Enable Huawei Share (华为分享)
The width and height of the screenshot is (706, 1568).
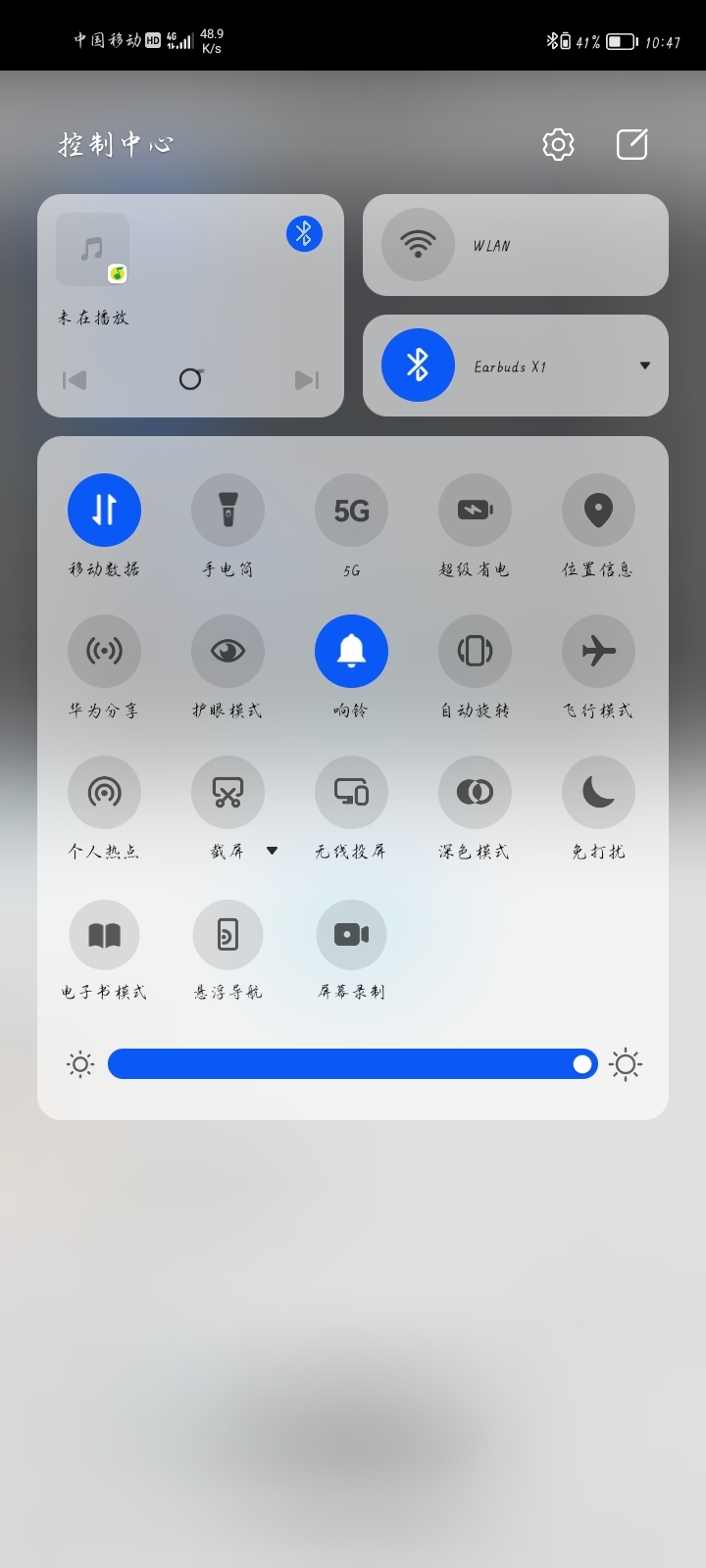coord(104,651)
